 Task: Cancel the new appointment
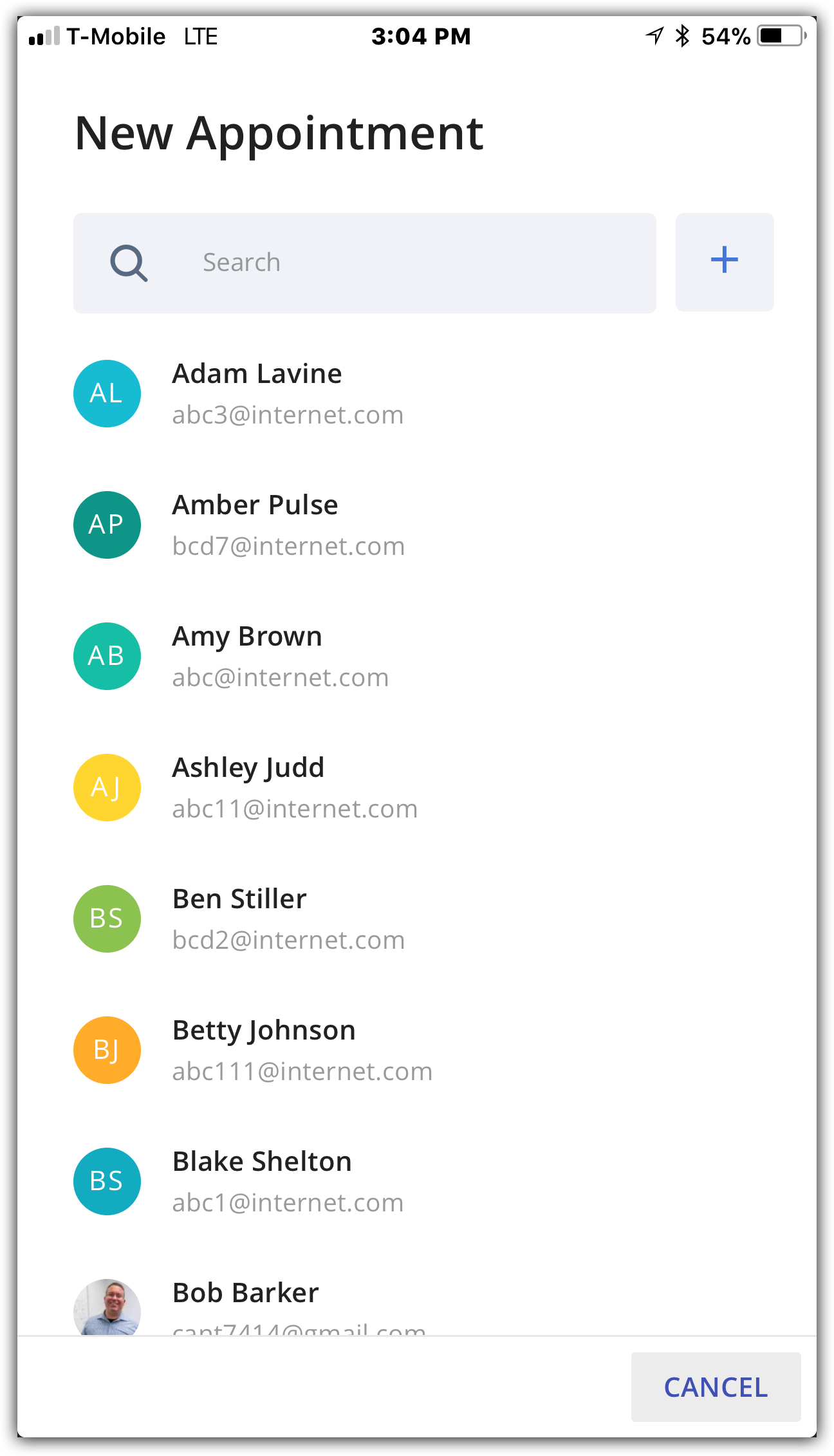pos(716,1387)
